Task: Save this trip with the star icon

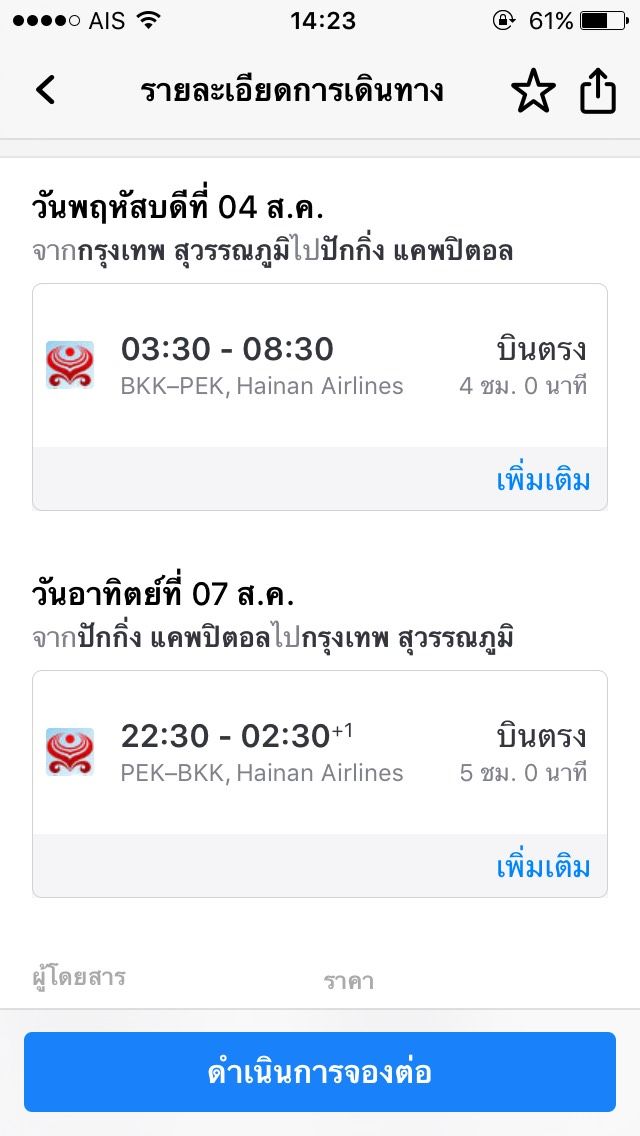Action: coord(533,92)
